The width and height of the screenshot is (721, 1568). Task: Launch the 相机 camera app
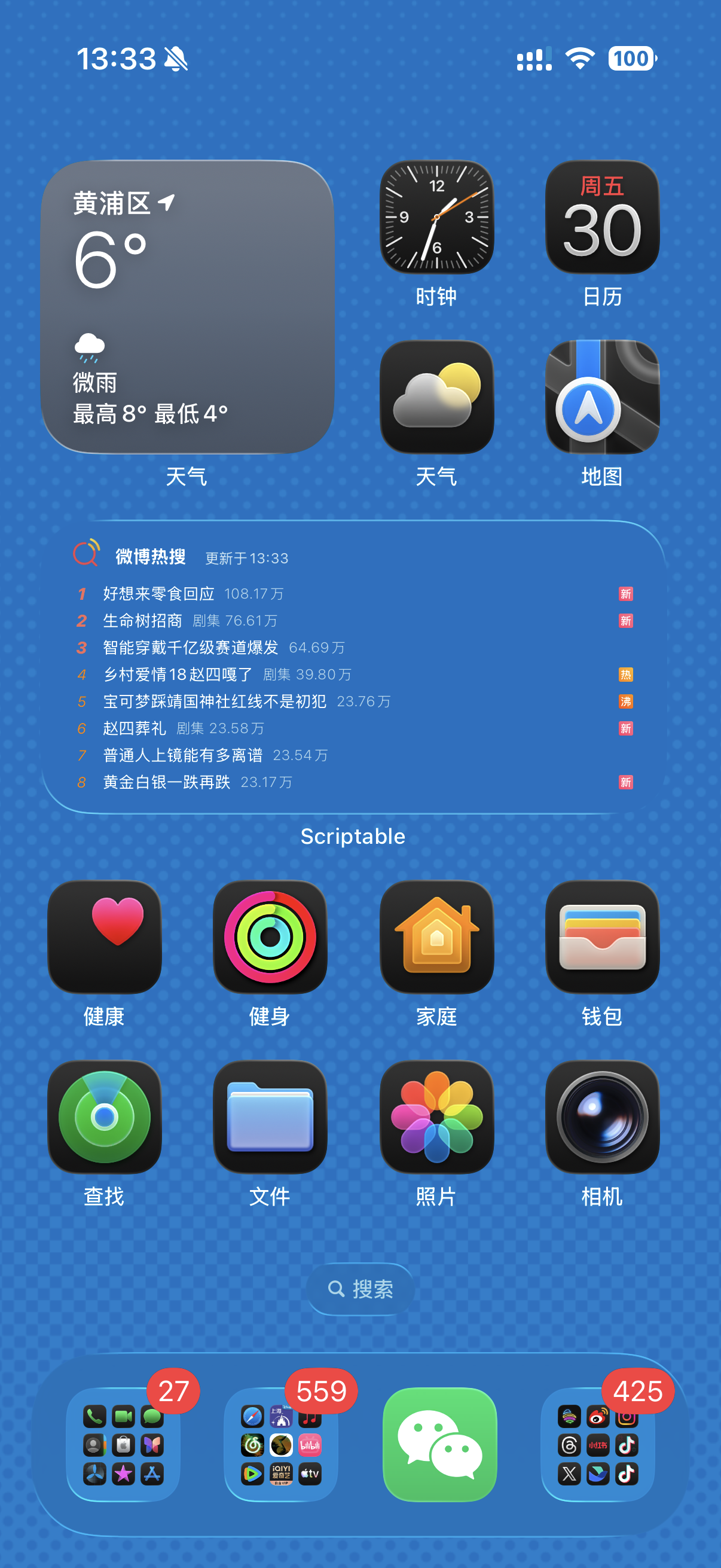(602, 1118)
